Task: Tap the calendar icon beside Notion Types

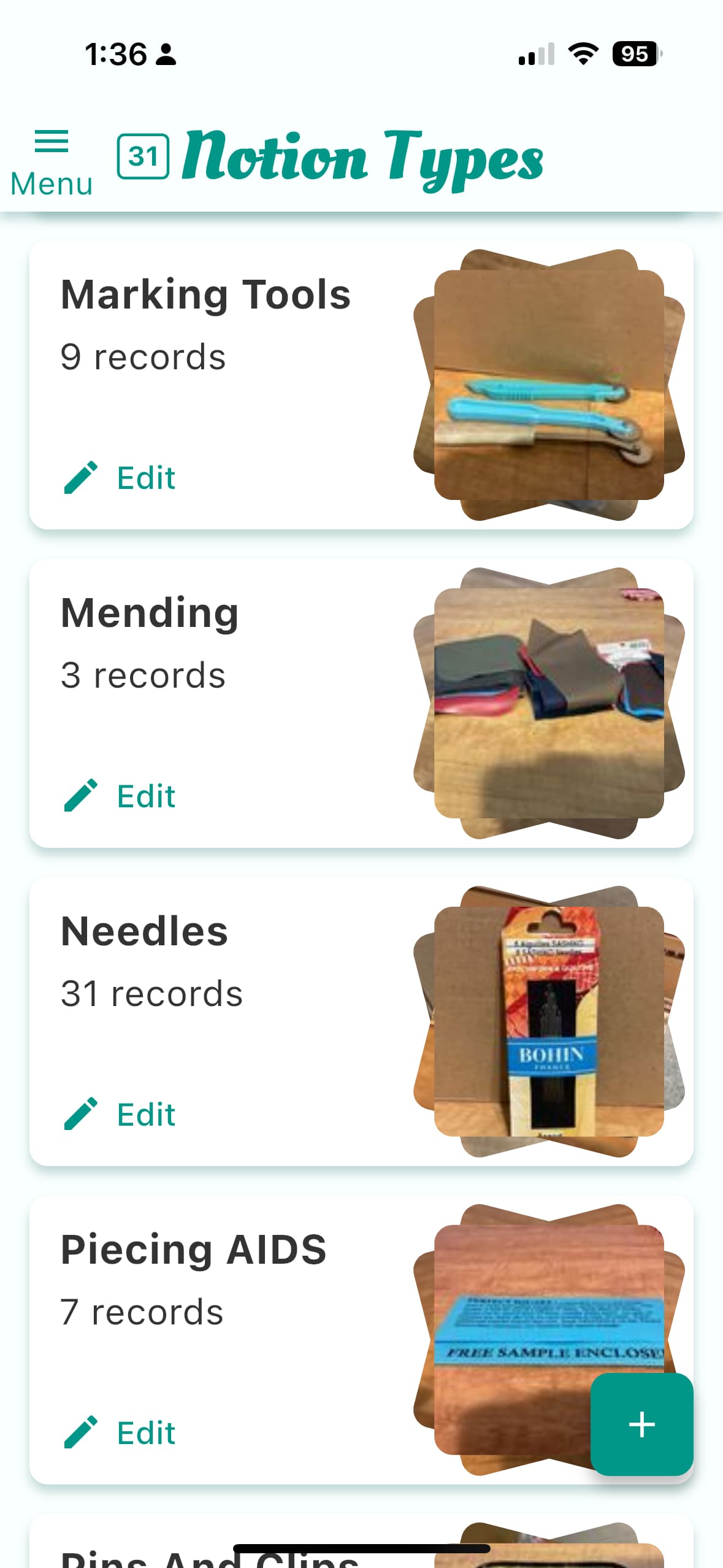Action: pos(143,156)
